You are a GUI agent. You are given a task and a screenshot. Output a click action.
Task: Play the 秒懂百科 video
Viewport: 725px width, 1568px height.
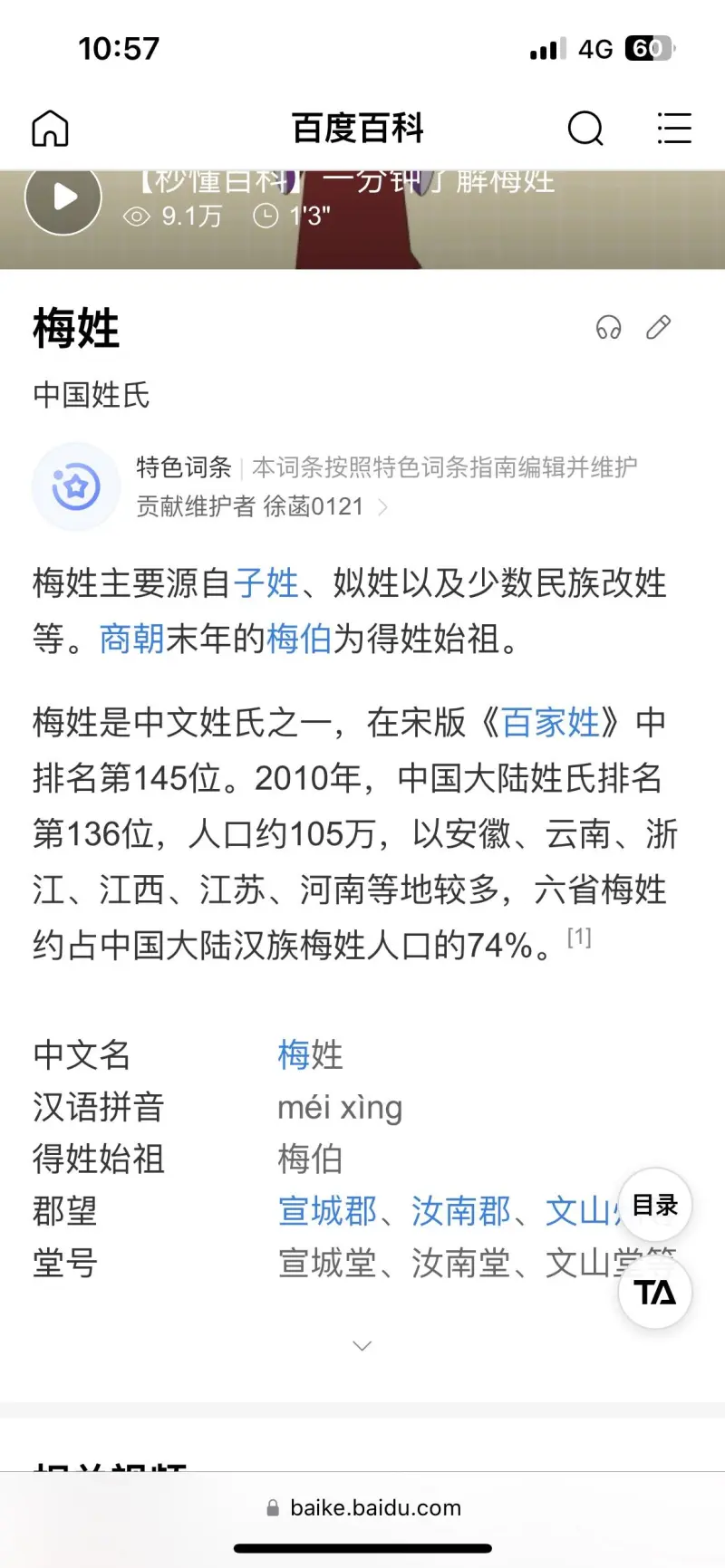pyautogui.click(x=63, y=197)
